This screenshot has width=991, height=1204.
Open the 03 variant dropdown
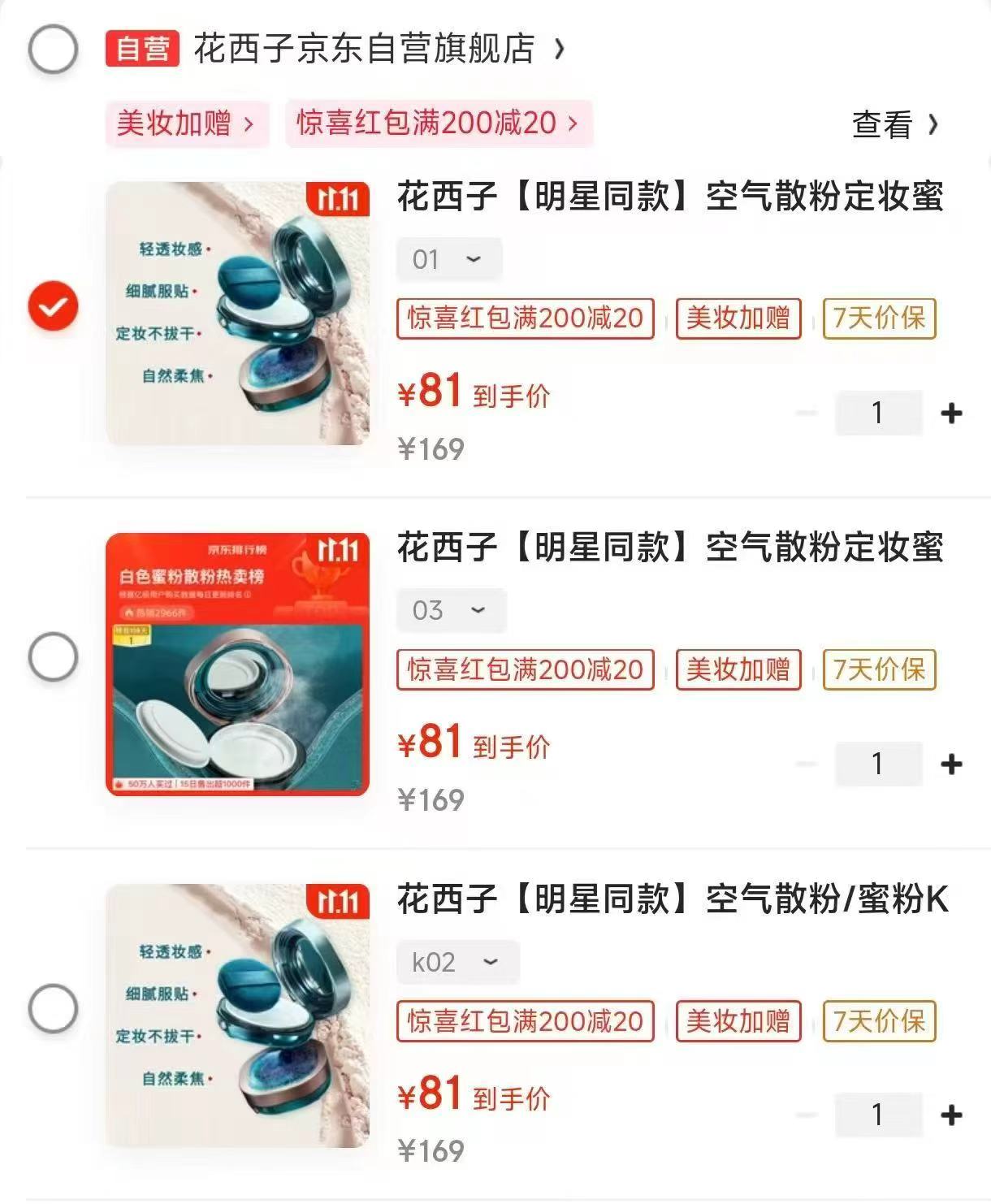[450, 609]
